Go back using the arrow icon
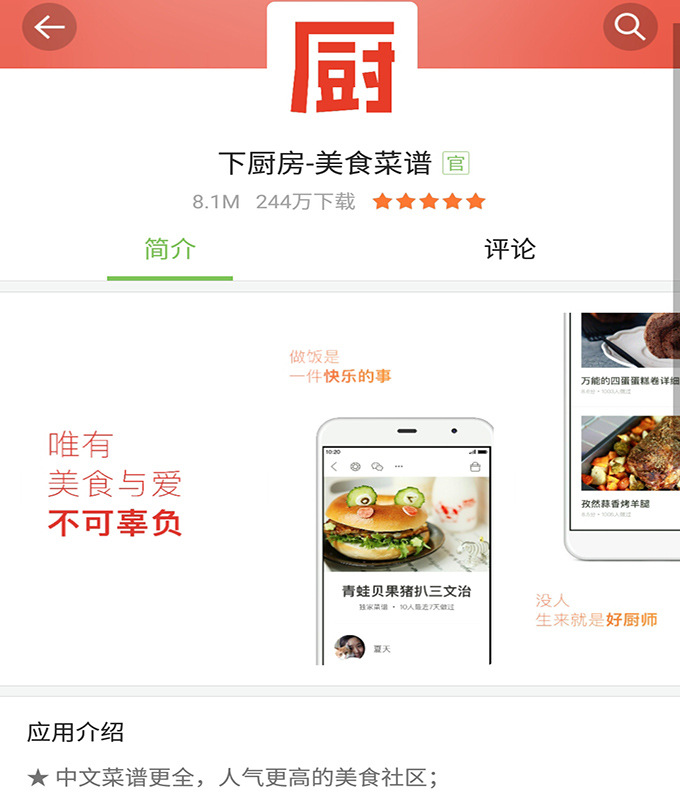The height and width of the screenshot is (800, 680). 49,28
